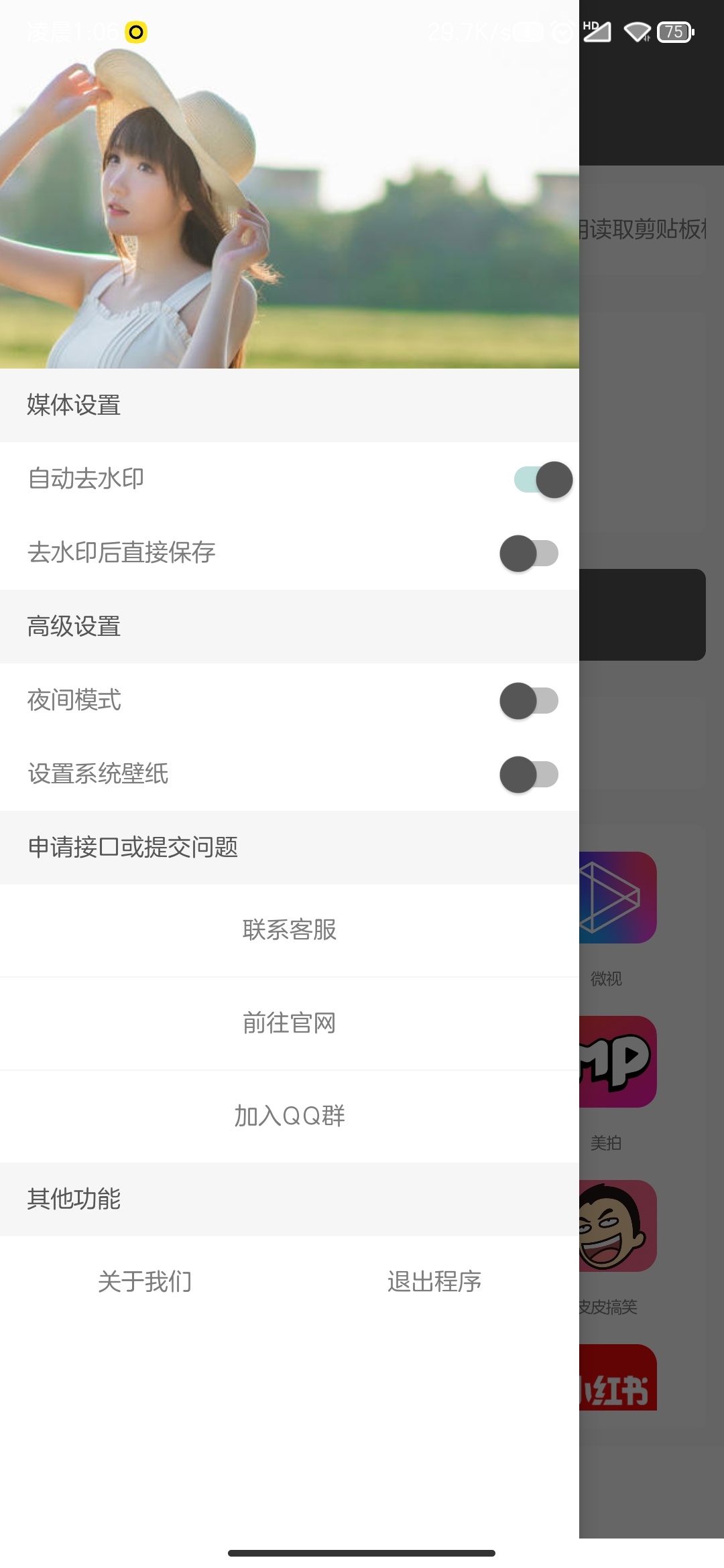Open 关于我们
Viewport: 724px width, 1568px height.
[145, 1281]
